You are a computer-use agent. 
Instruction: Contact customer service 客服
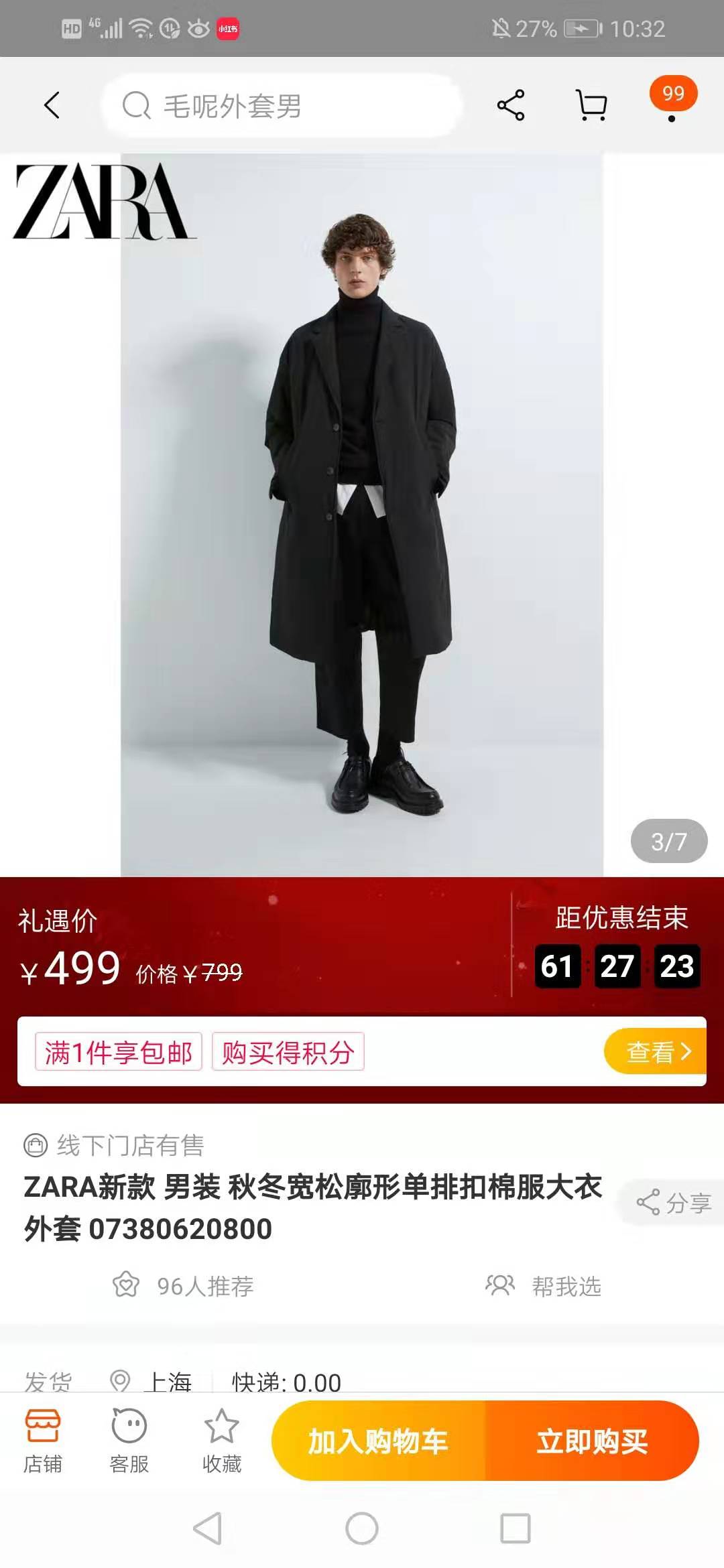coord(129,1441)
